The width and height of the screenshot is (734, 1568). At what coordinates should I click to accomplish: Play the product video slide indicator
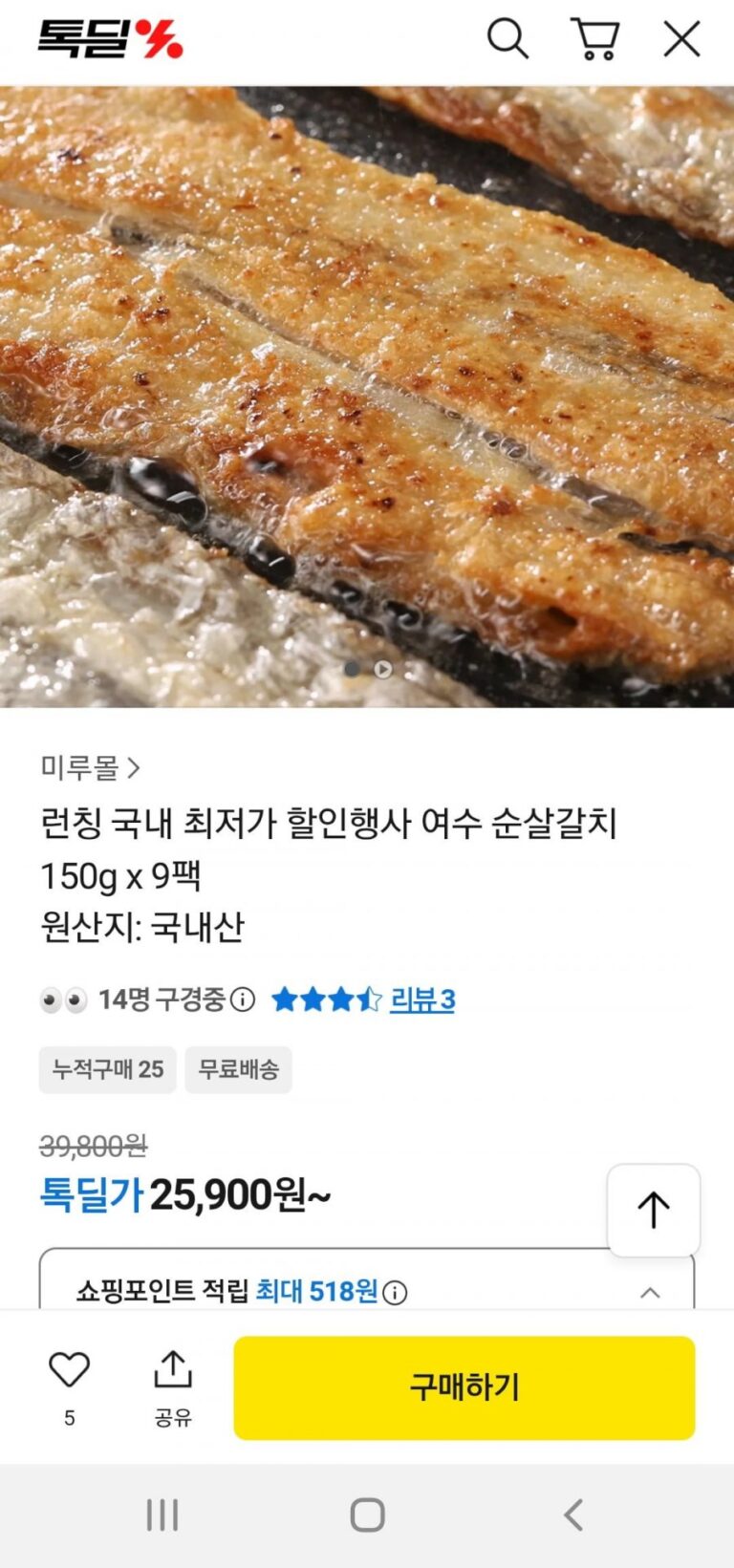coord(383,670)
